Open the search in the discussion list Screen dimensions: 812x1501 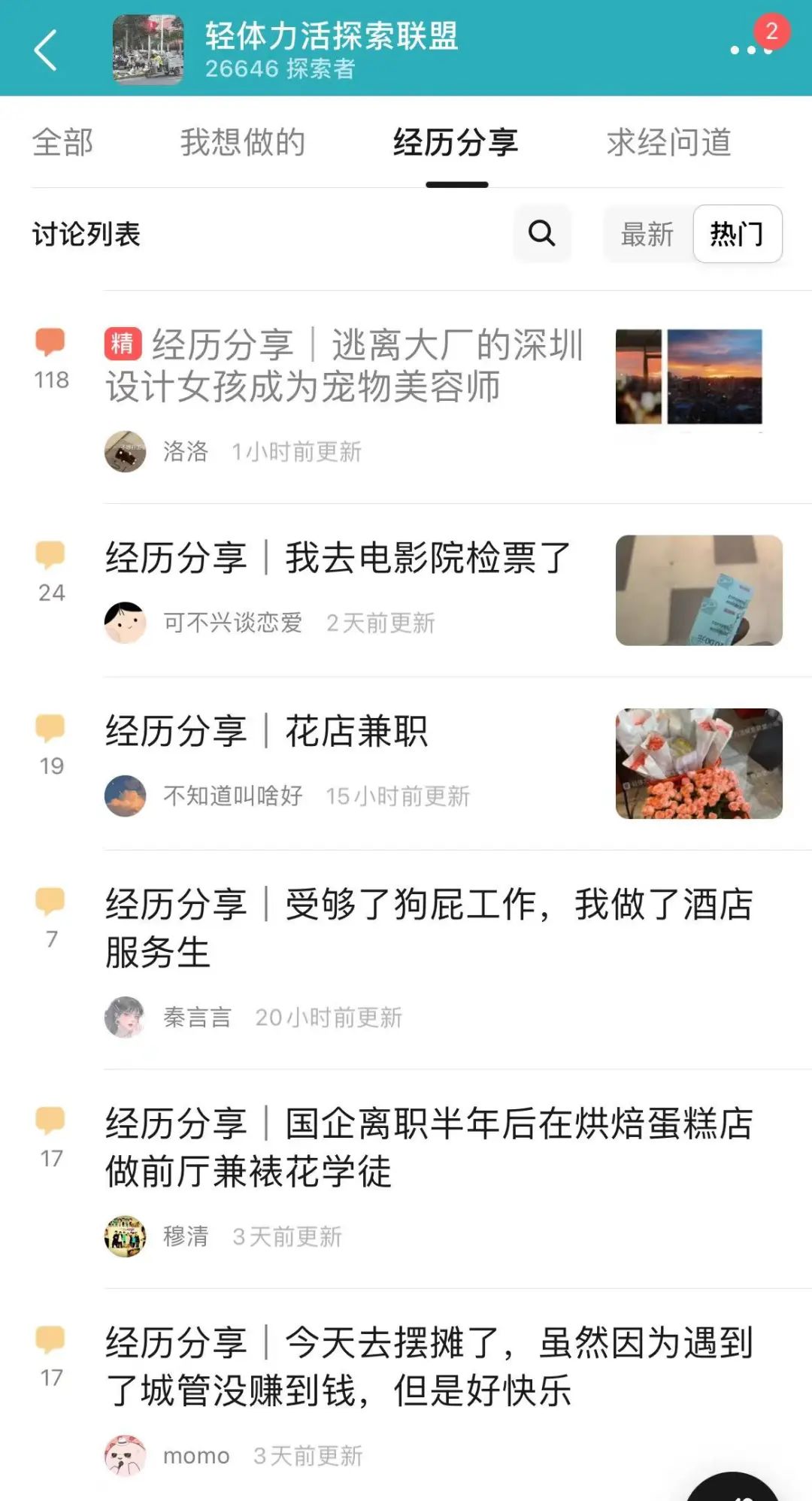click(541, 235)
